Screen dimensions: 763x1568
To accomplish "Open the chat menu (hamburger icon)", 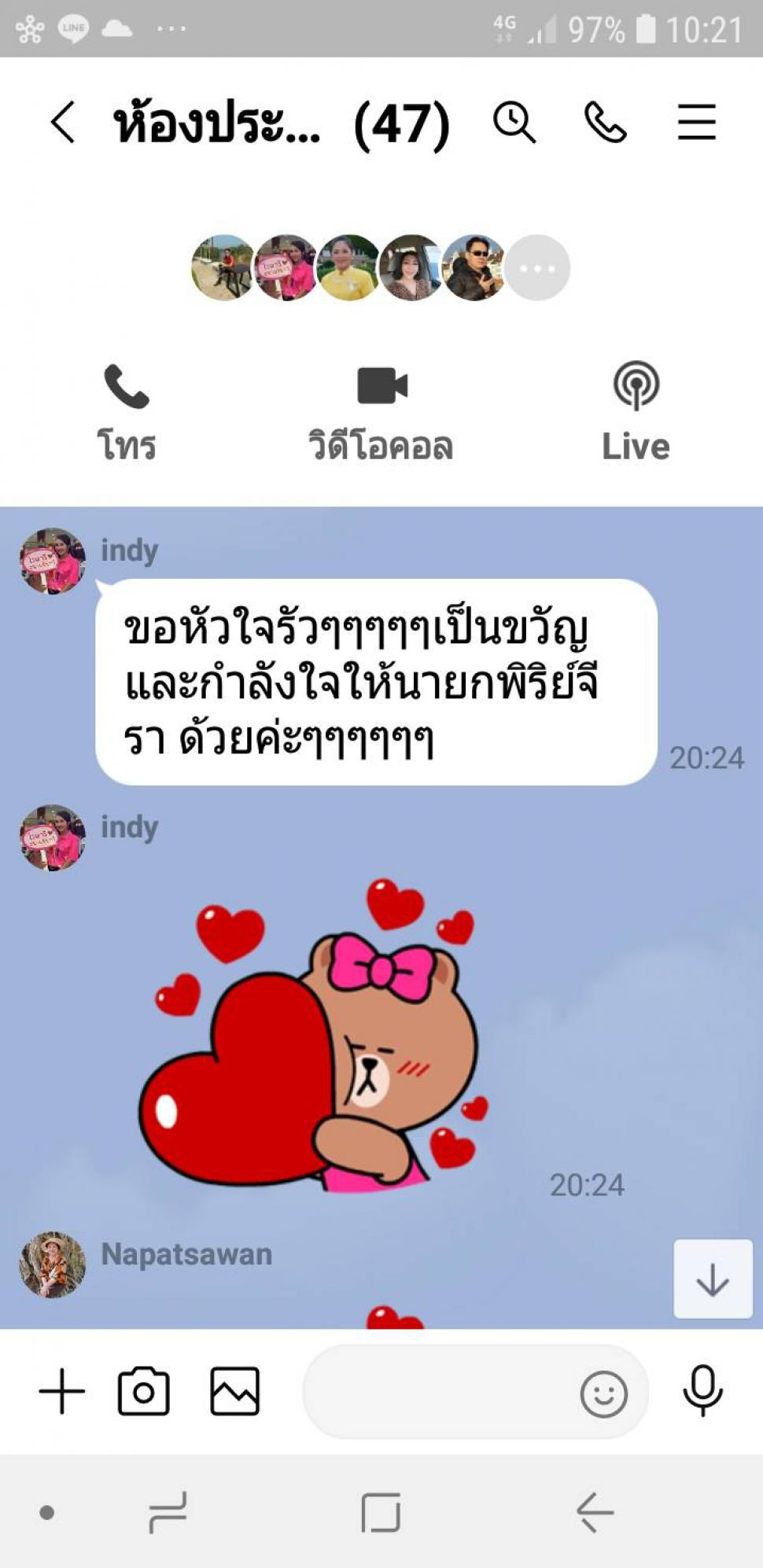I will click(x=697, y=123).
